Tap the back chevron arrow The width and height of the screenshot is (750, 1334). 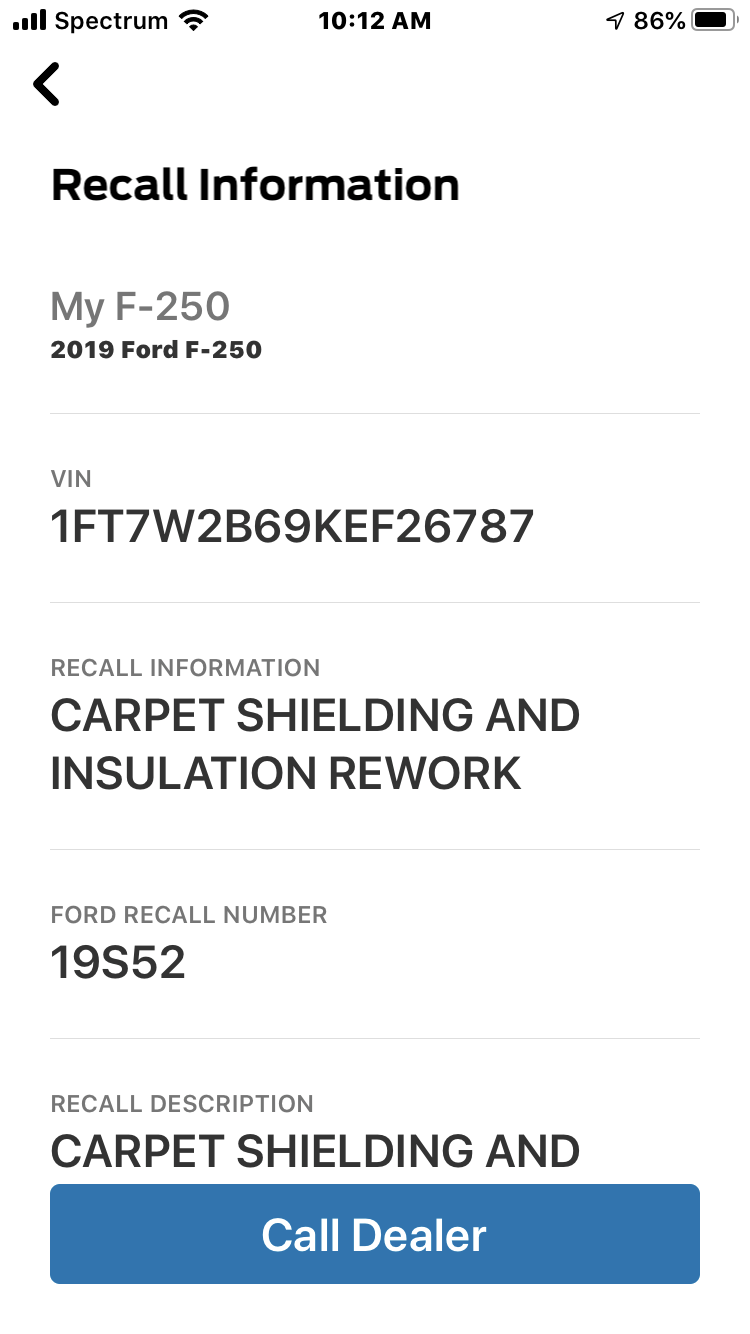tap(46, 84)
